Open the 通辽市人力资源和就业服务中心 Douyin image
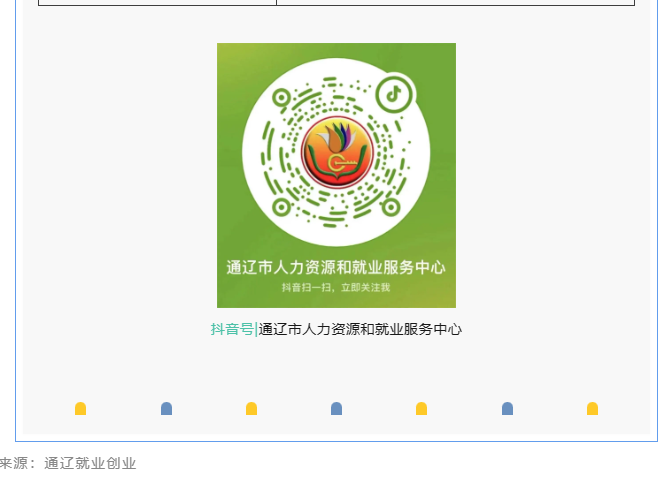Viewport: 666px width, 486px height. coord(336,175)
